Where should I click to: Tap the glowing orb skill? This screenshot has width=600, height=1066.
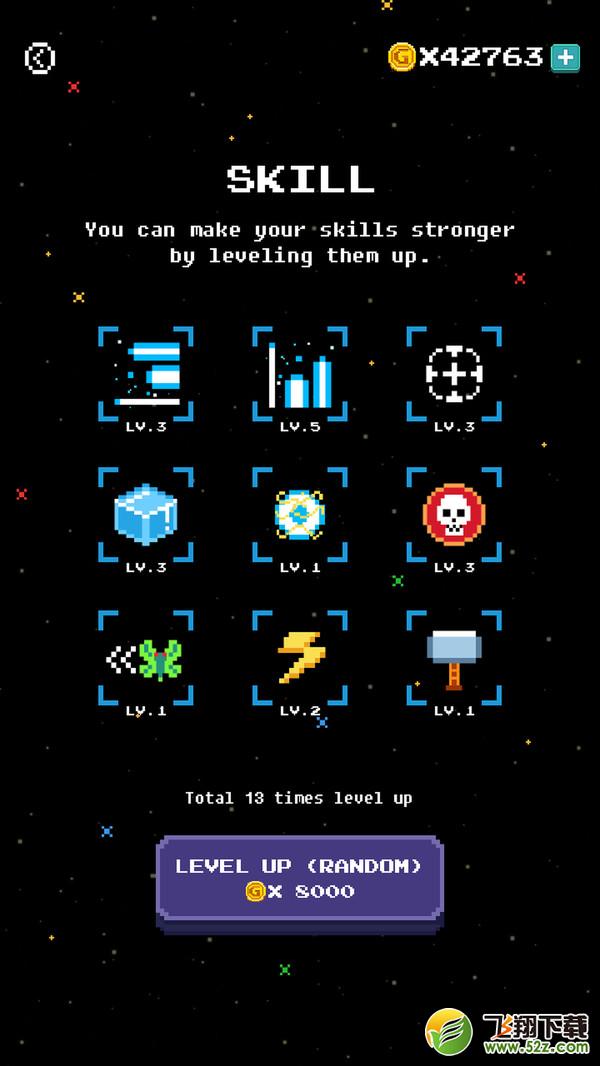coord(300,515)
